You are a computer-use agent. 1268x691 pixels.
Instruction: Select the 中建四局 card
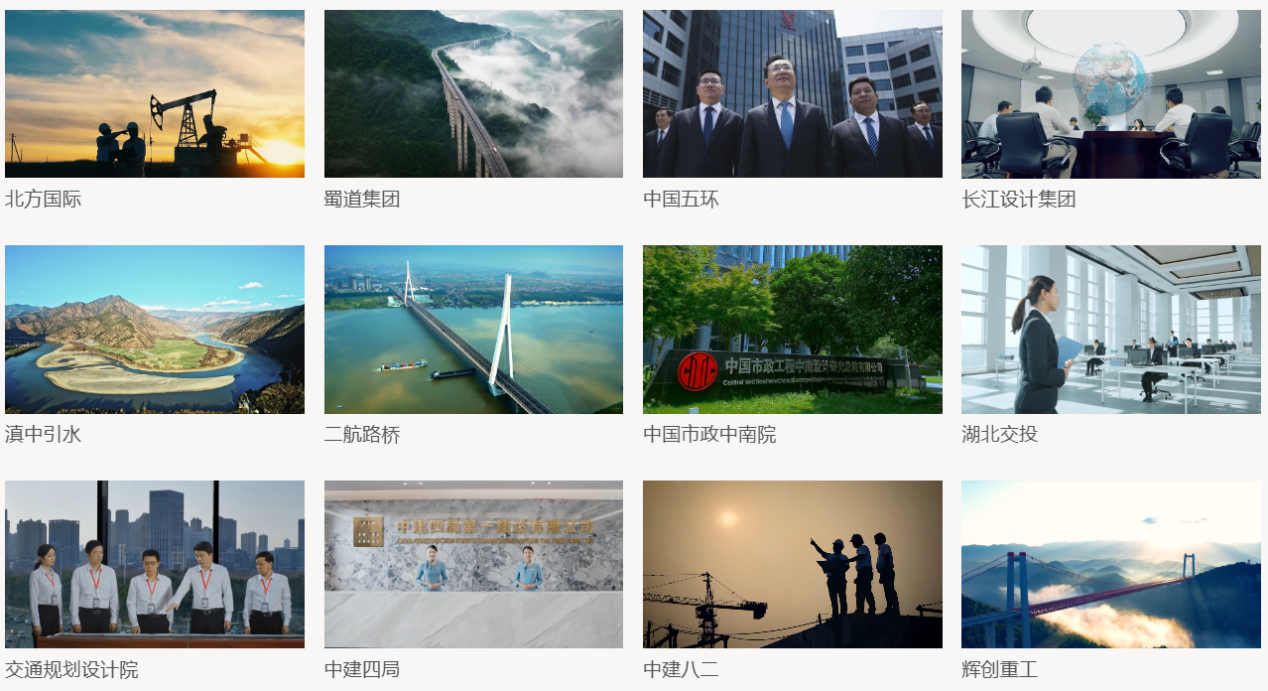point(473,564)
